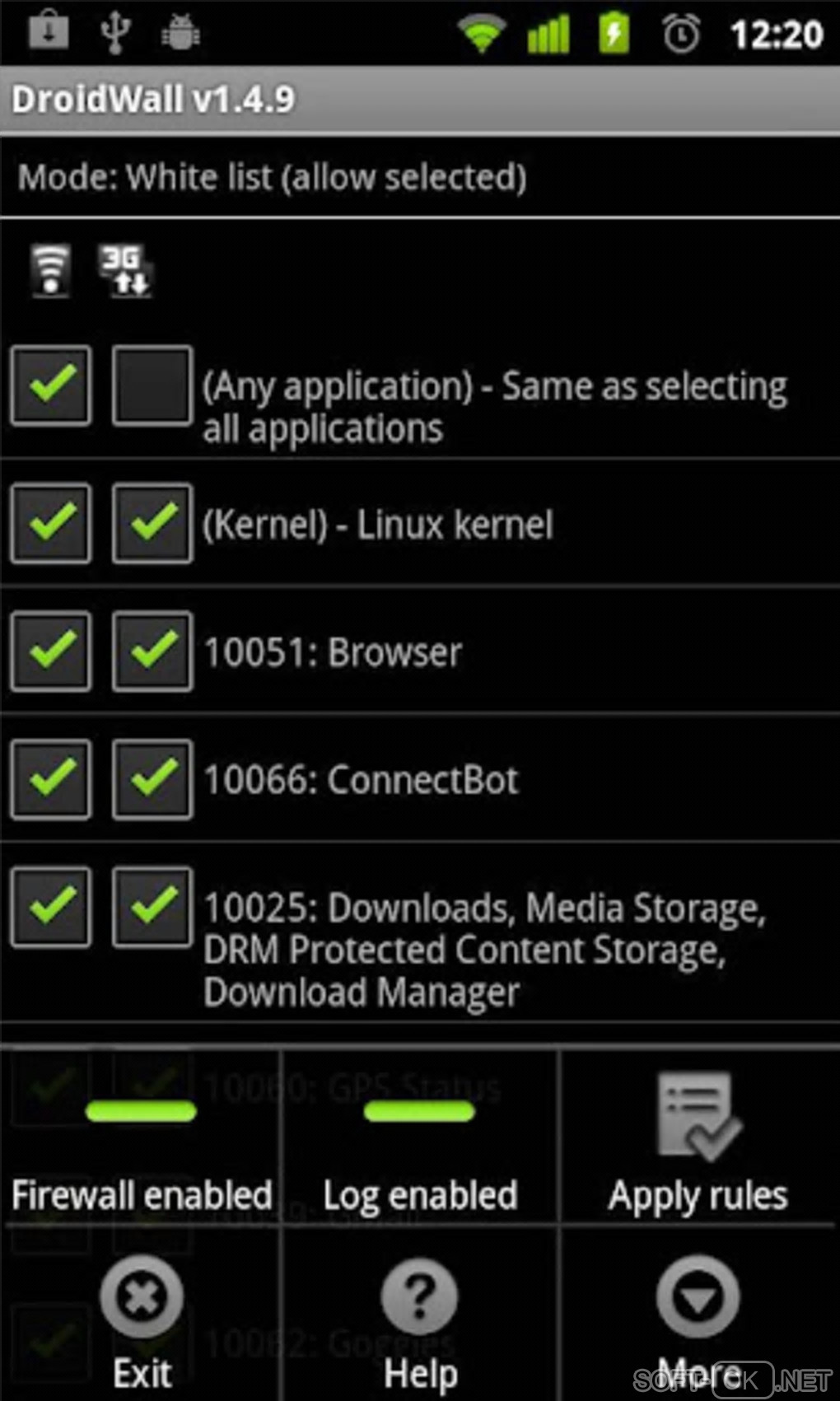Uncheck 3G for 10051: Browser

pos(152,651)
